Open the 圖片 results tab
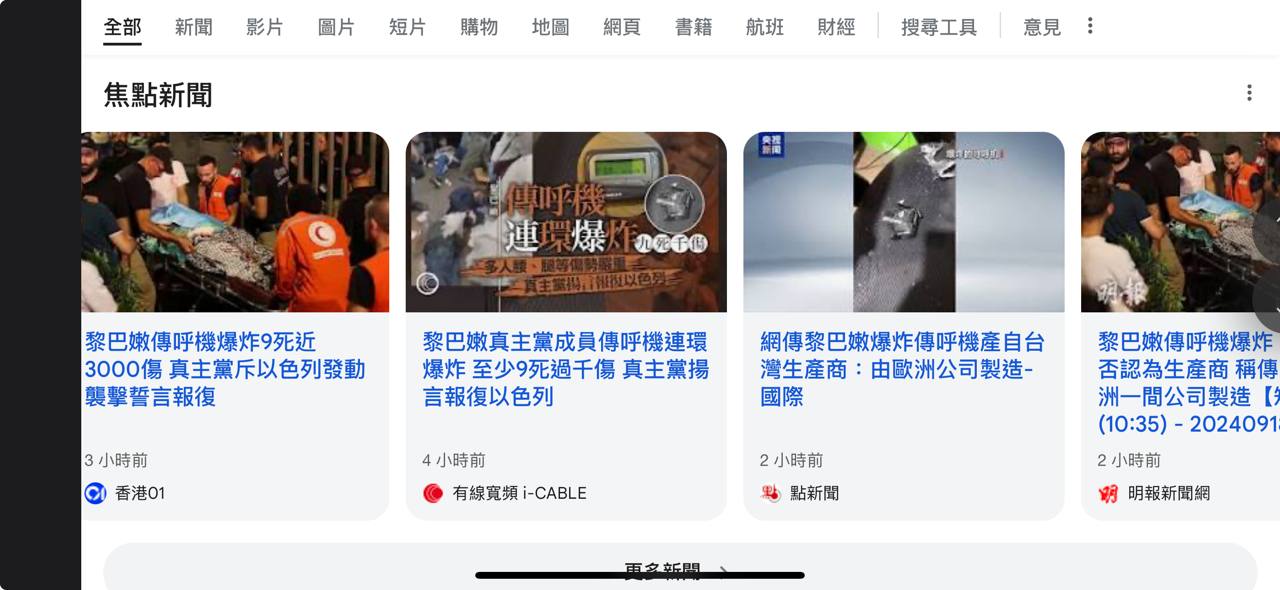Viewport: 1280px width, 590px height. click(336, 27)
